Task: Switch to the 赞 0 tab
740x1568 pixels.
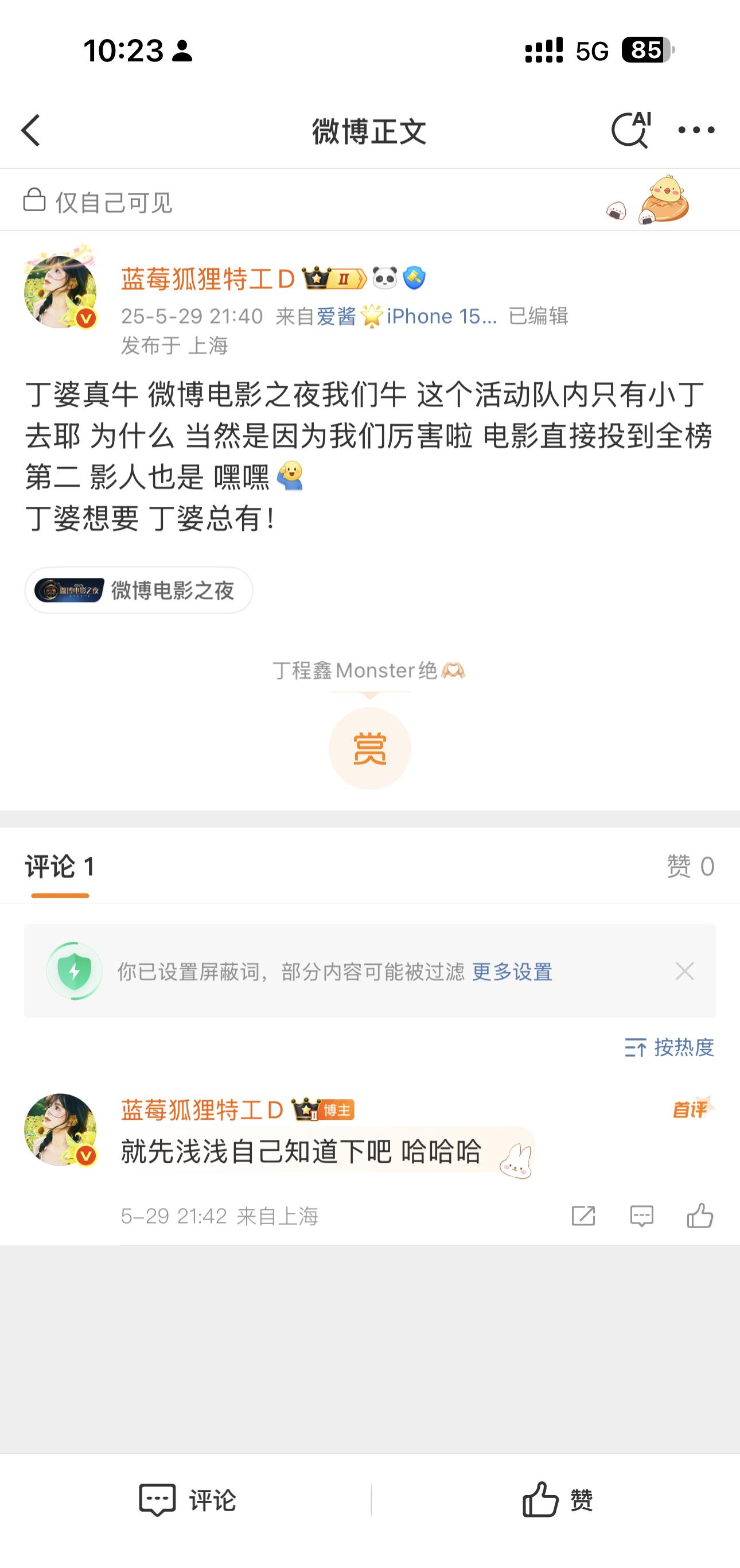Action: tap(690, 866)
